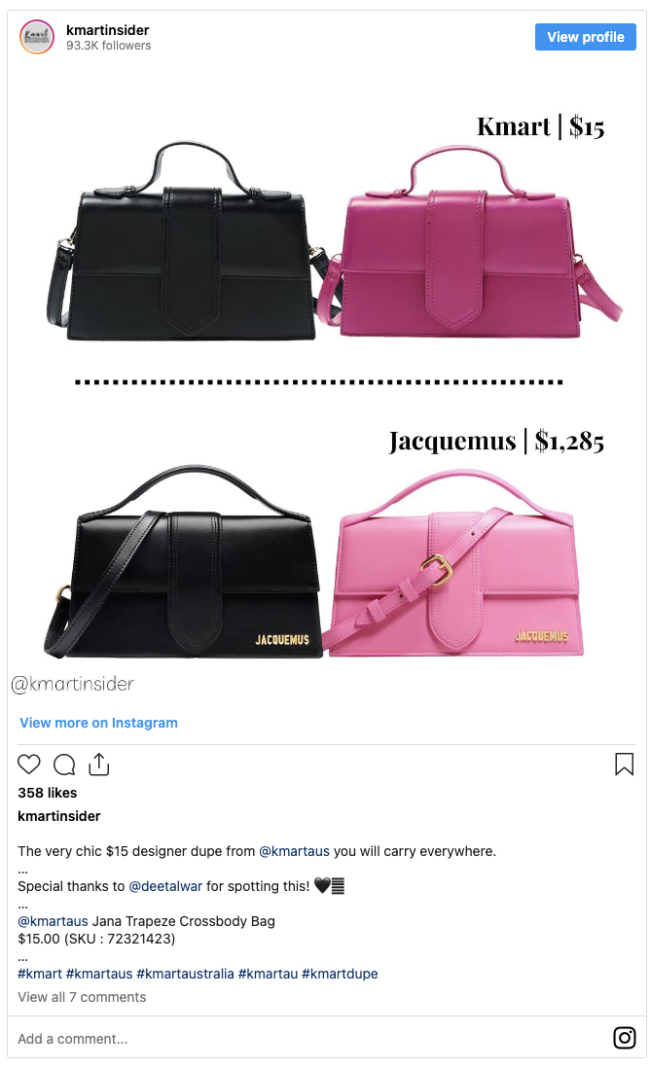The height and width of the screenshot is (1068, 650).
Task: Bookmark this post
Action: pos(624,764)
